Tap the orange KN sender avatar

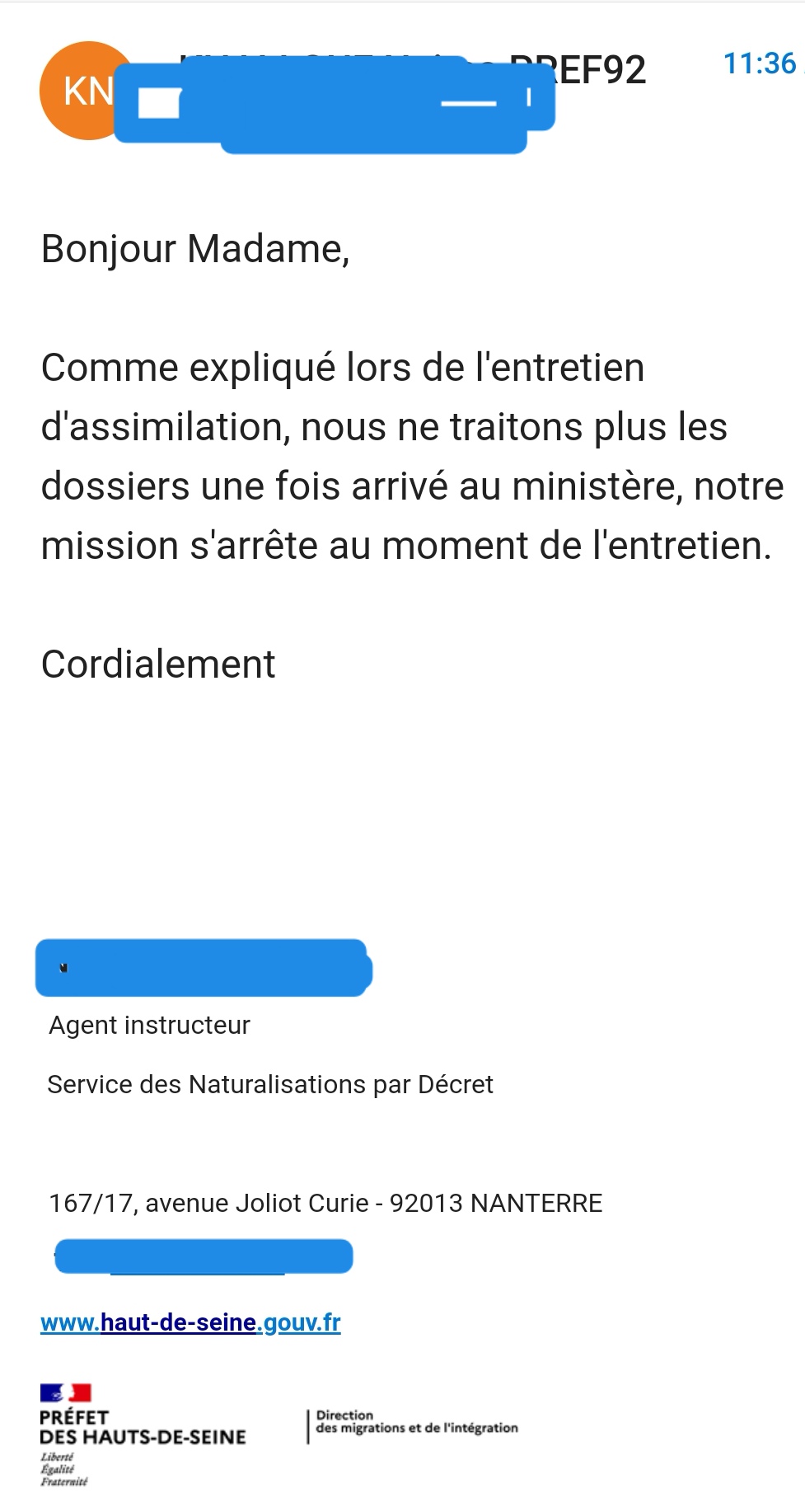pos(87,91)
